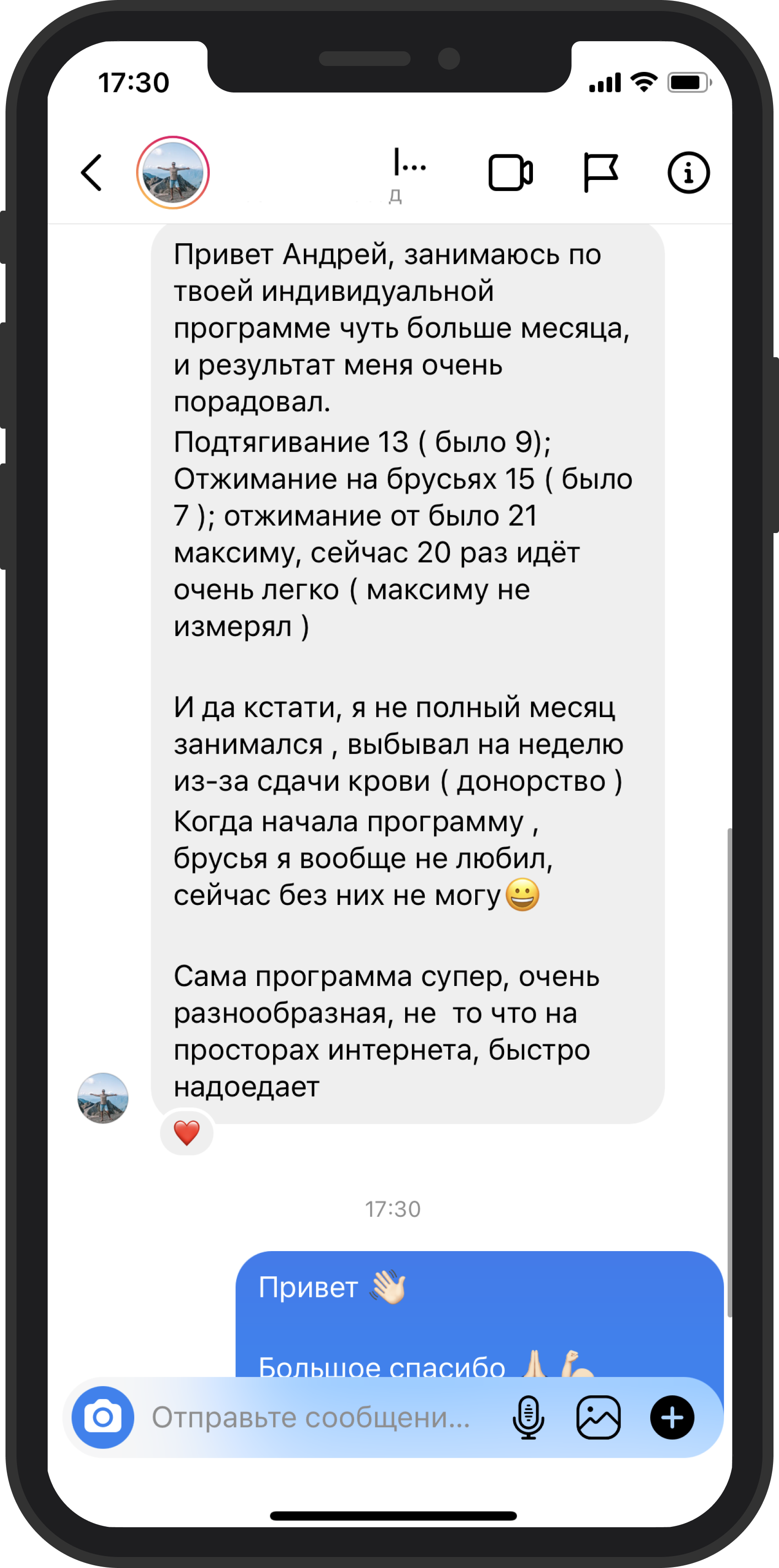Open conversation details info
This screenshot has width=779, height=1568.
click(688, 173)
